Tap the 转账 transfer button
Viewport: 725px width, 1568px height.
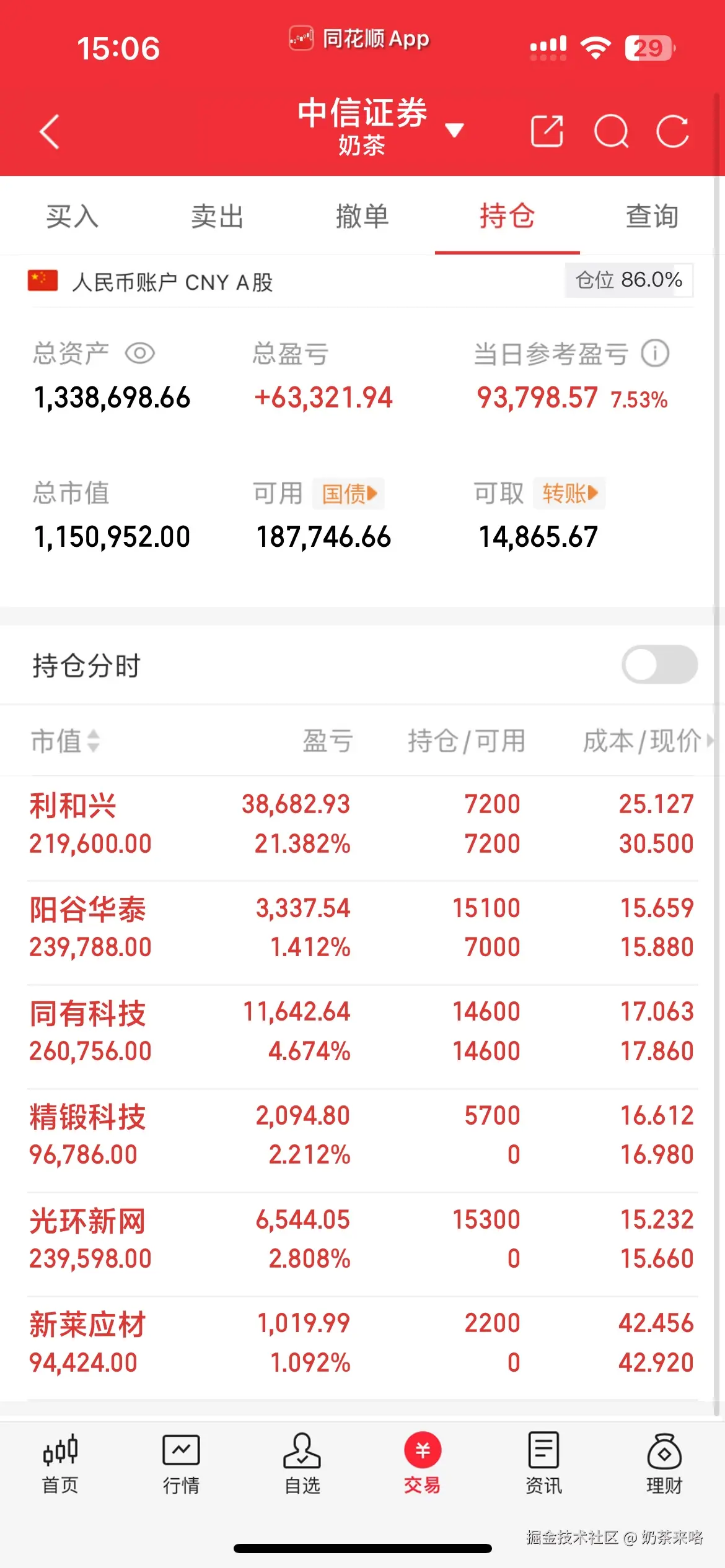pos(570,493)
